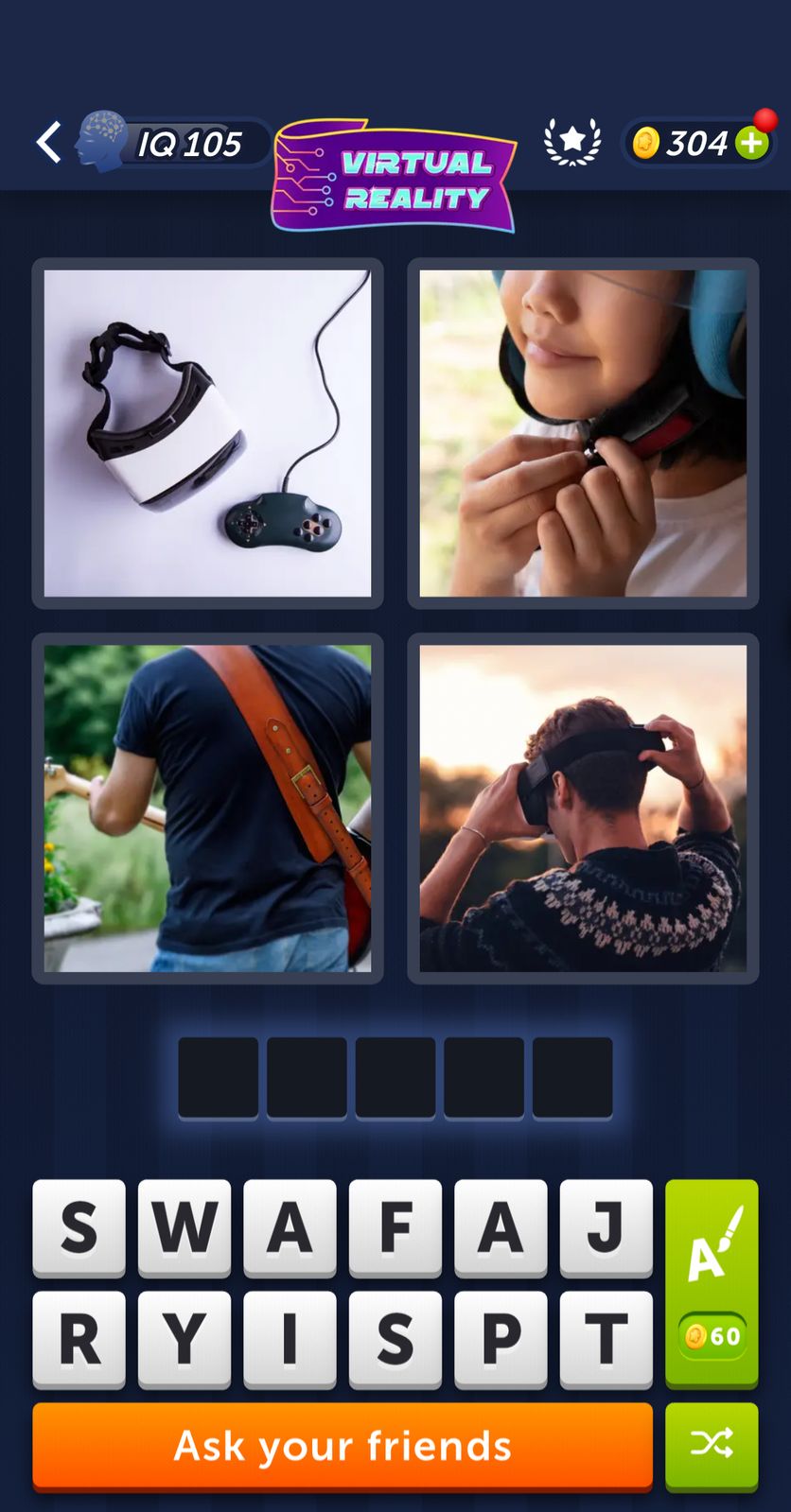
Task: Enlarge the child fastening helmet picture
Action: coord(583,433)
